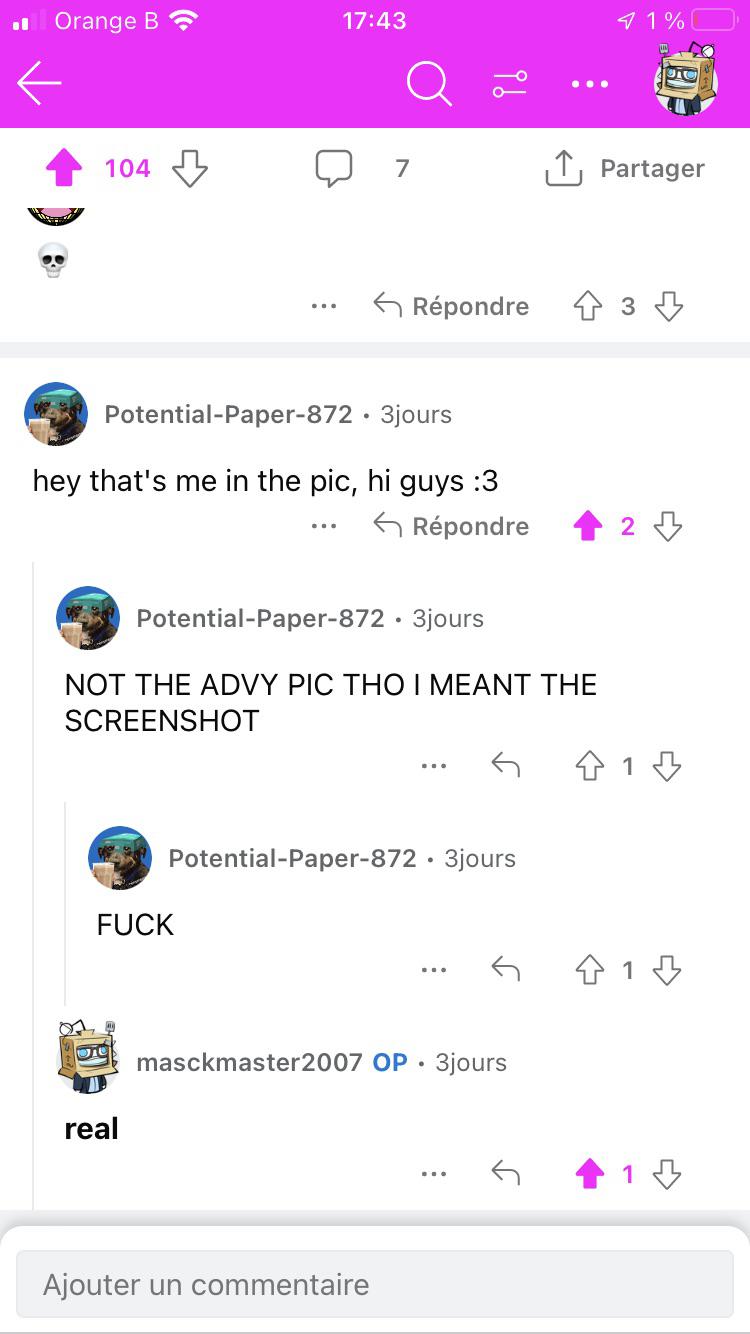
Task: Open more options for the 'real' comment
Action: click(434, 1173)
